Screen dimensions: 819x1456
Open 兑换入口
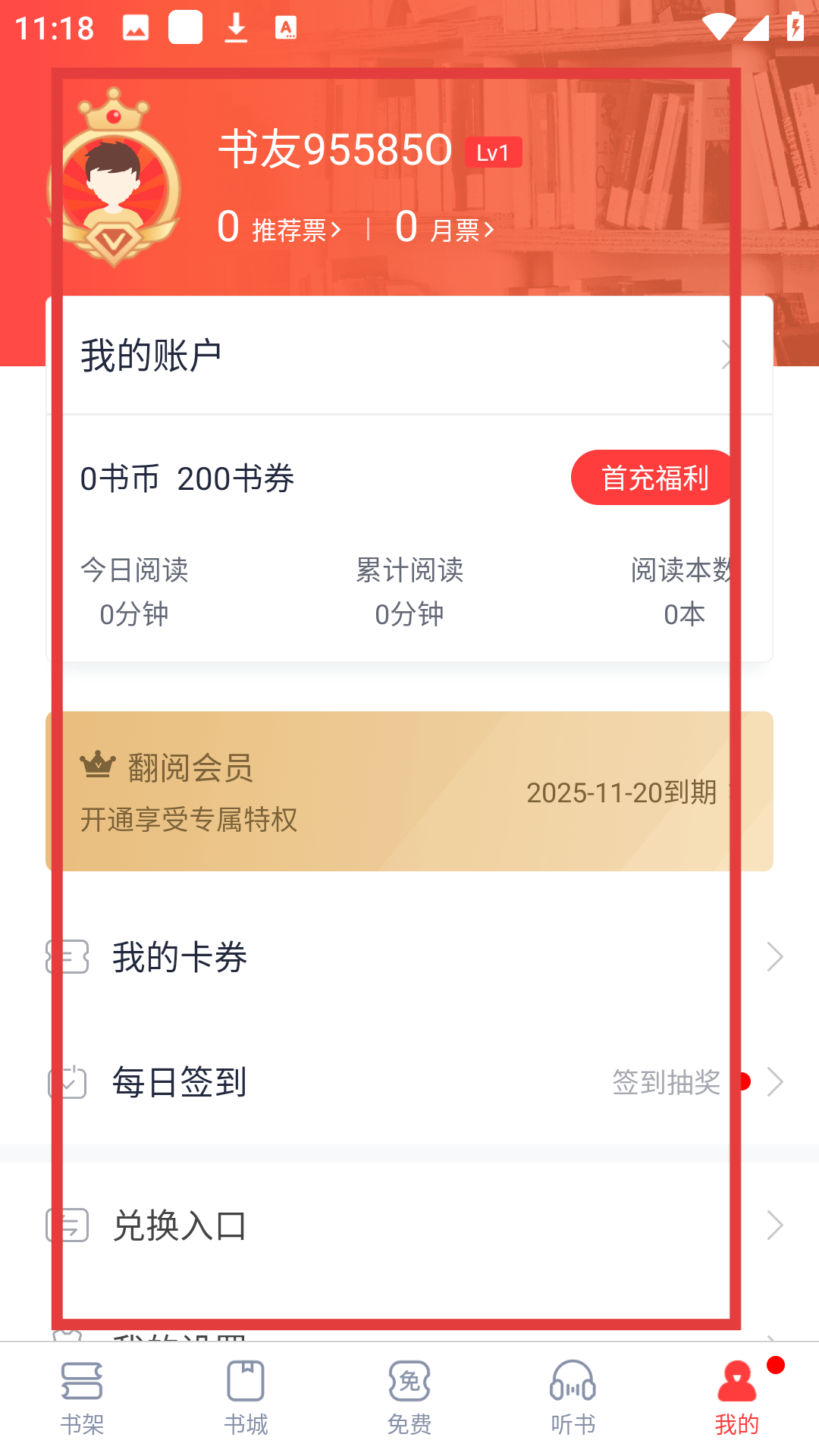point(409,1225)
